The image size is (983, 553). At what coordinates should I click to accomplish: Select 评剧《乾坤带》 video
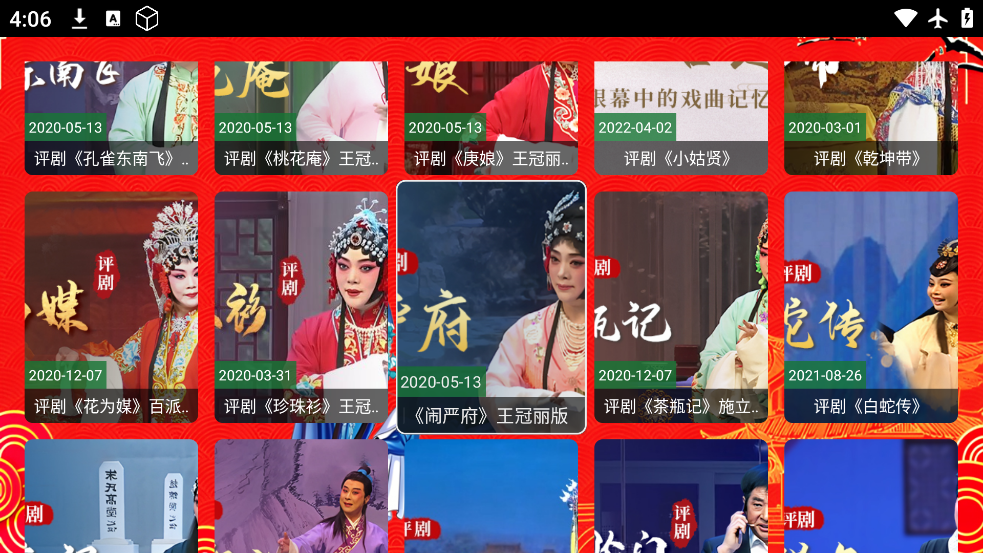[870, 117]
